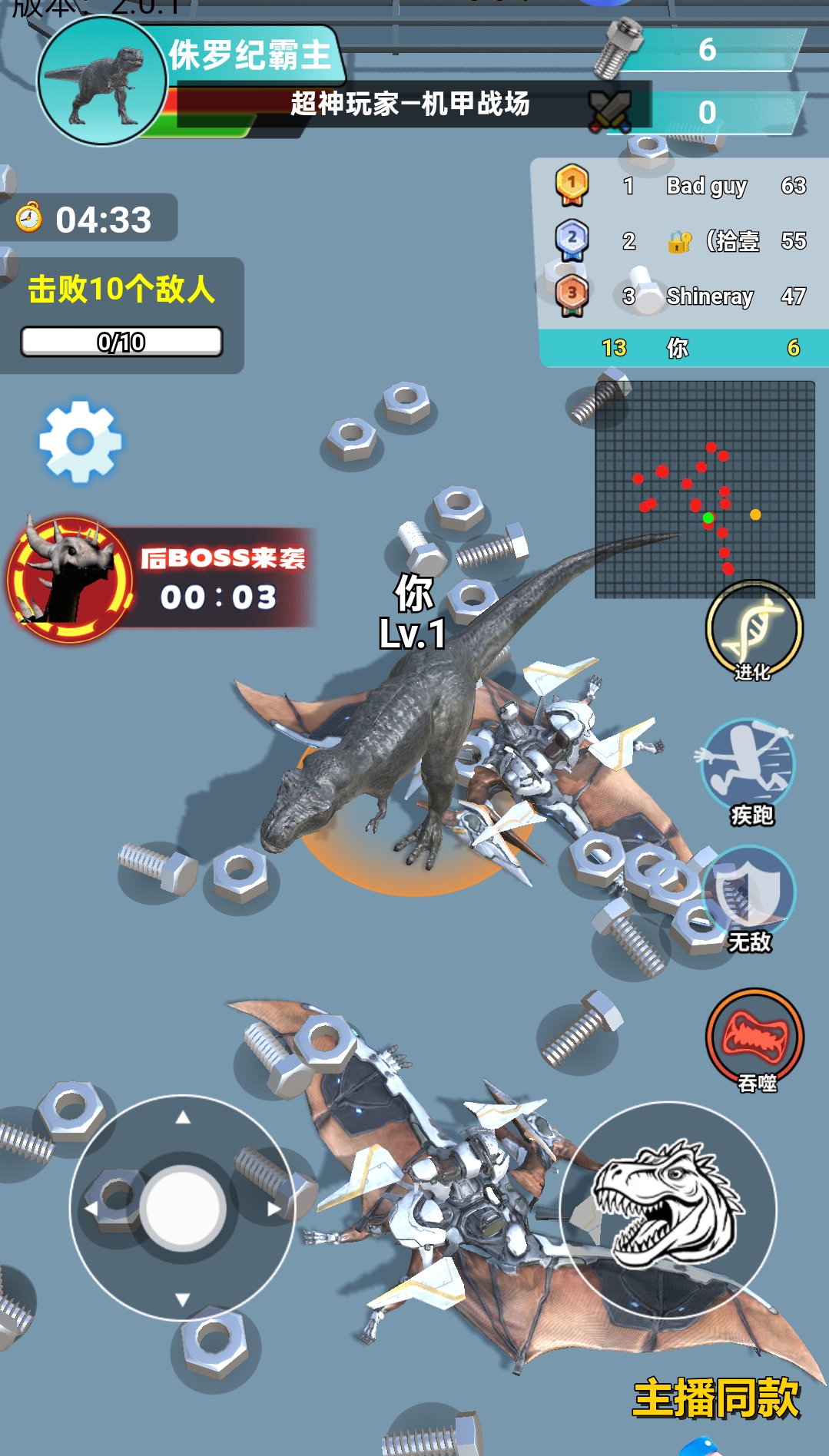
Task: Tap the joystick right arrow
Action: [274, 1208]
